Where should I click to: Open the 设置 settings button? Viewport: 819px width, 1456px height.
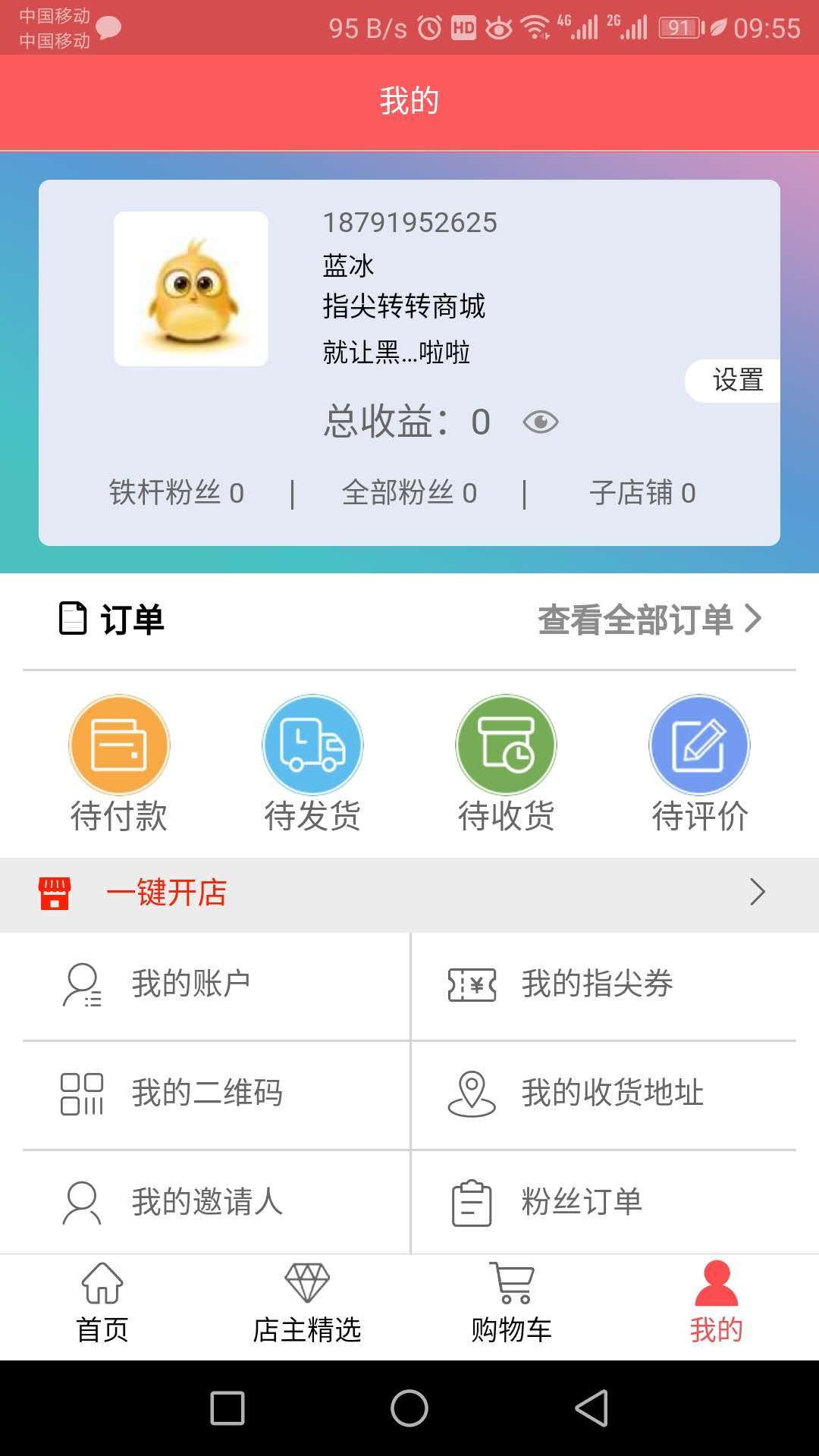click(737, 380)
